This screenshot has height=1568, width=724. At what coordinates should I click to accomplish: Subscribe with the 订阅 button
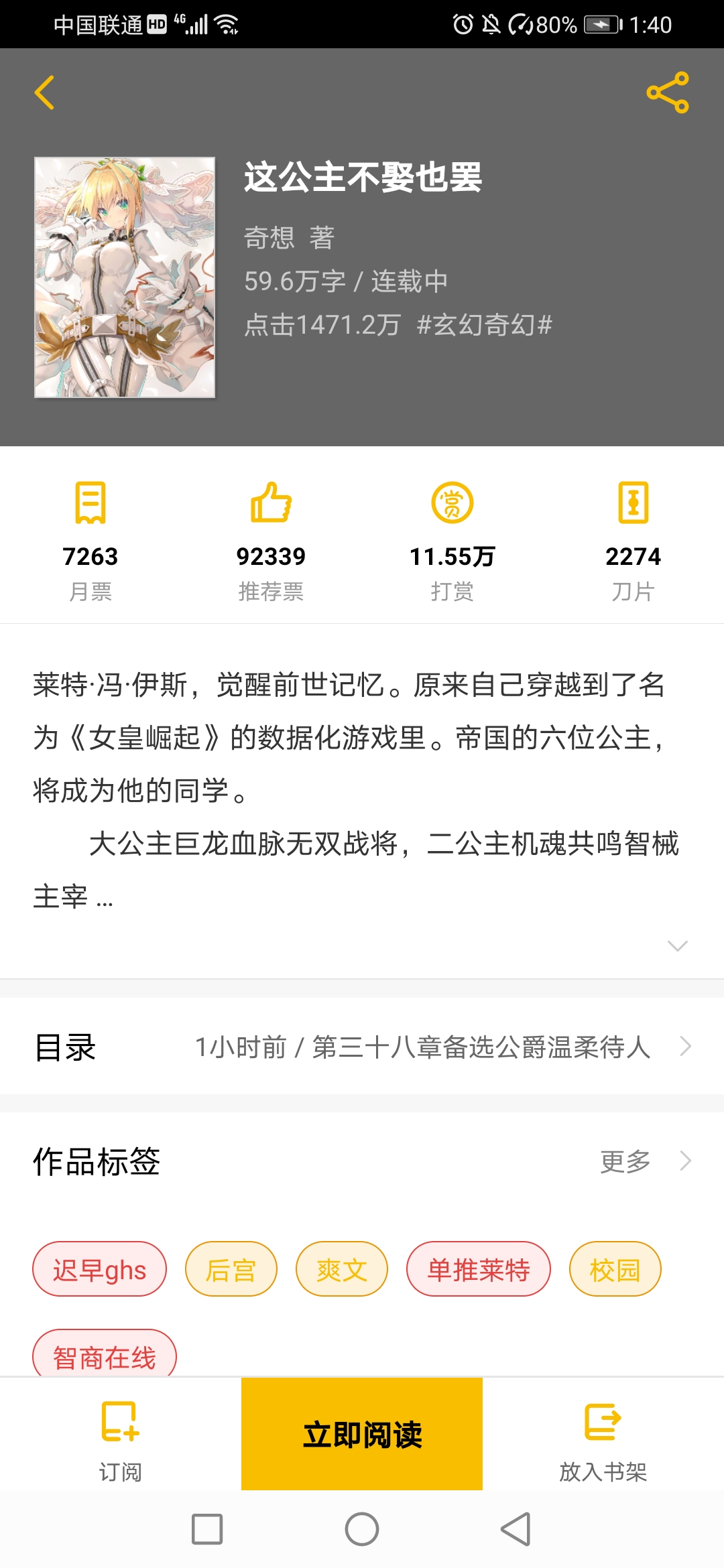coord(121,1435)
